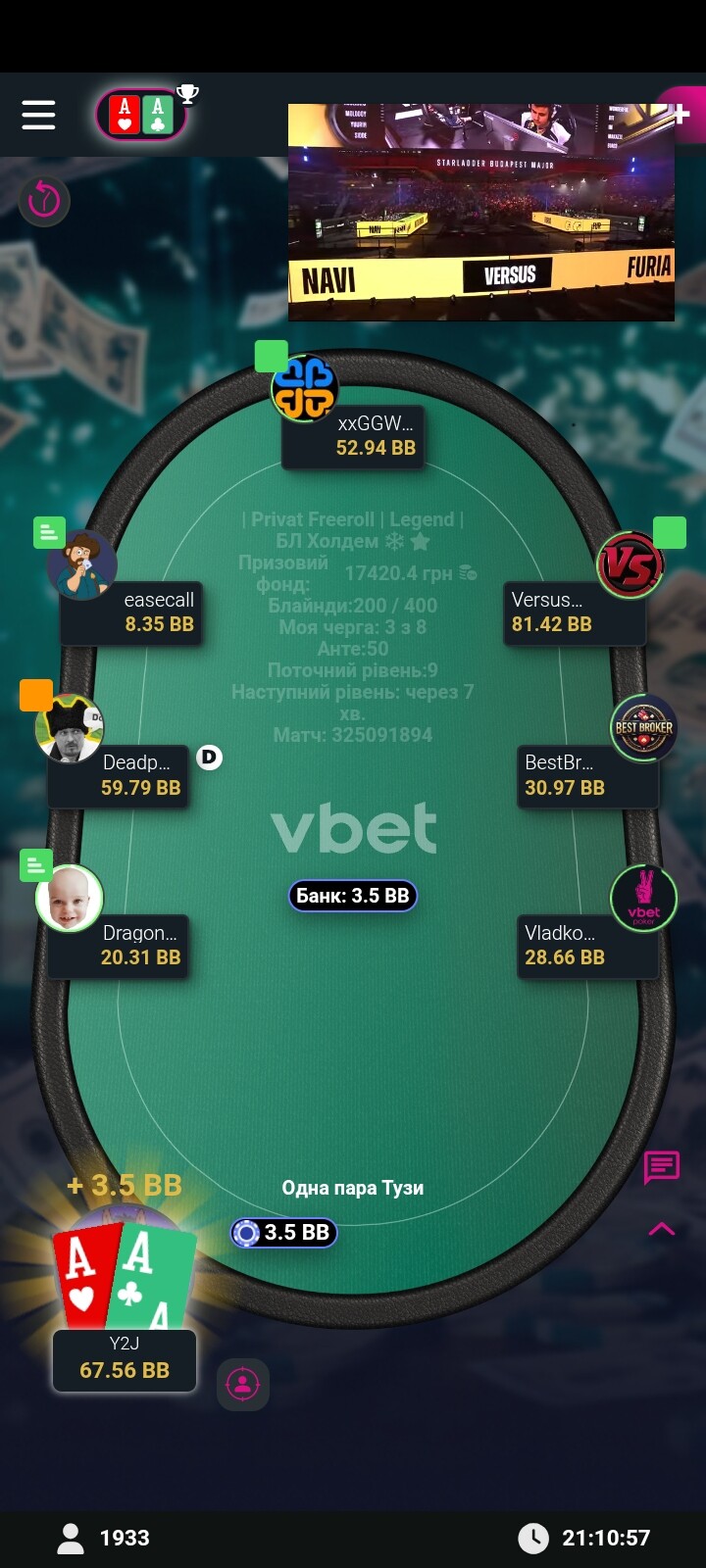Open Vladko player's profile

tap(643, 899)
